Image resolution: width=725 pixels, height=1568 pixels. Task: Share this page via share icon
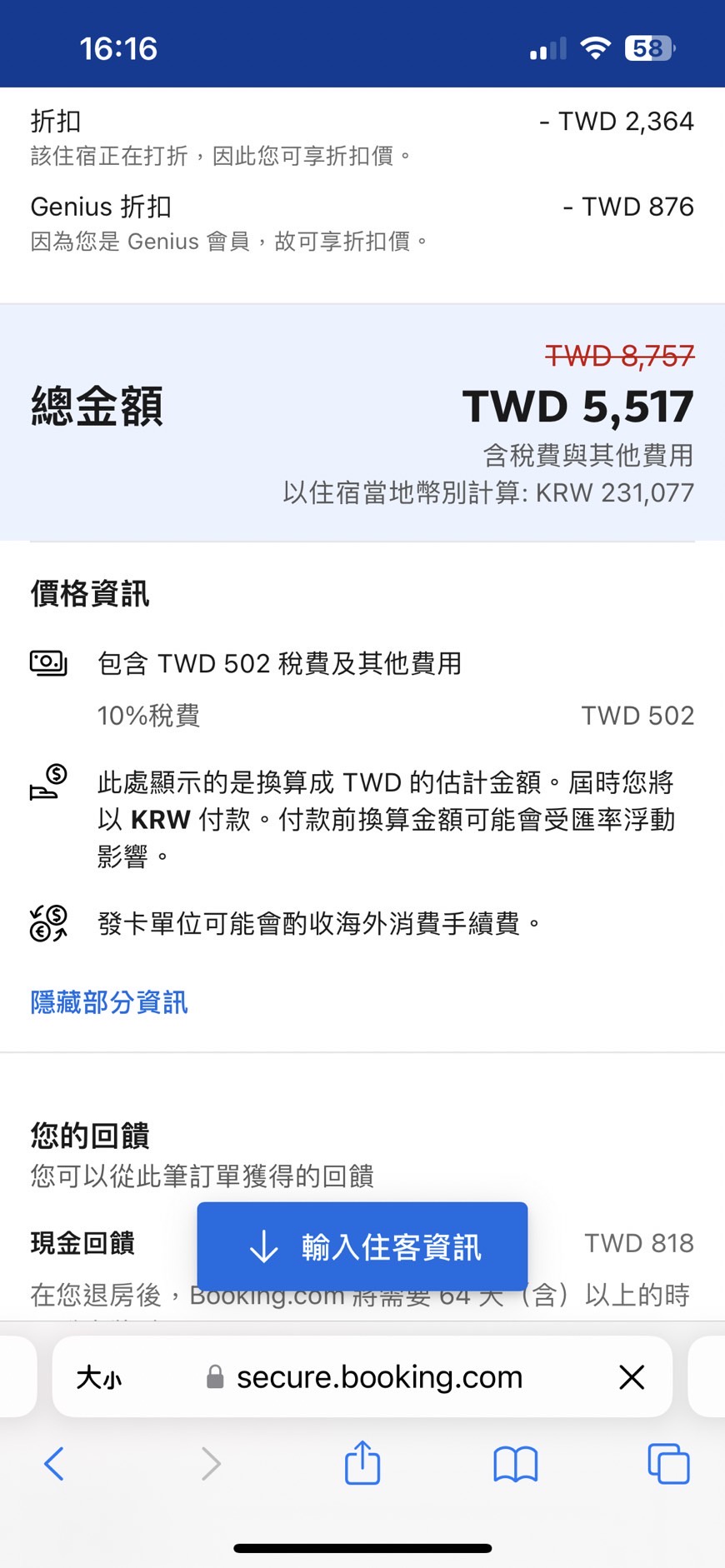pos(362,1462)
